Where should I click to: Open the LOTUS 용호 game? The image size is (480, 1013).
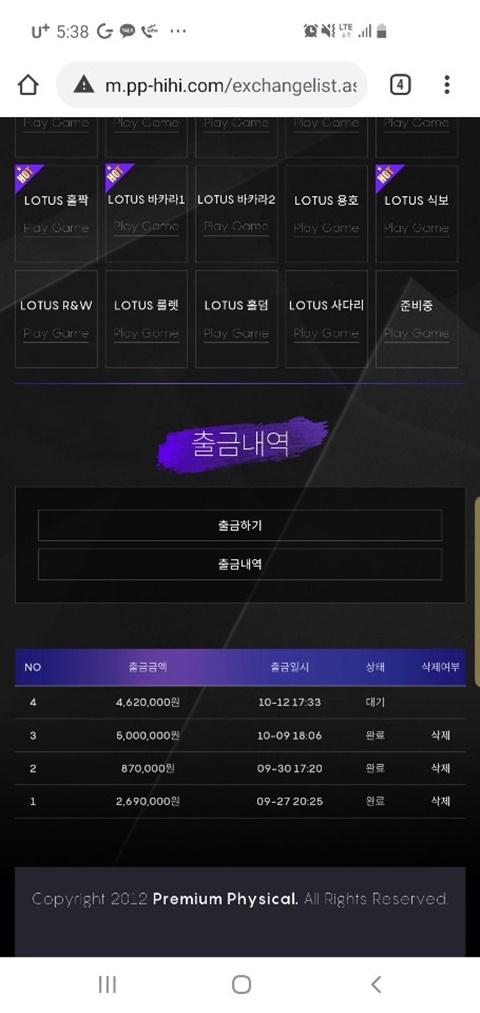[326, 214]
